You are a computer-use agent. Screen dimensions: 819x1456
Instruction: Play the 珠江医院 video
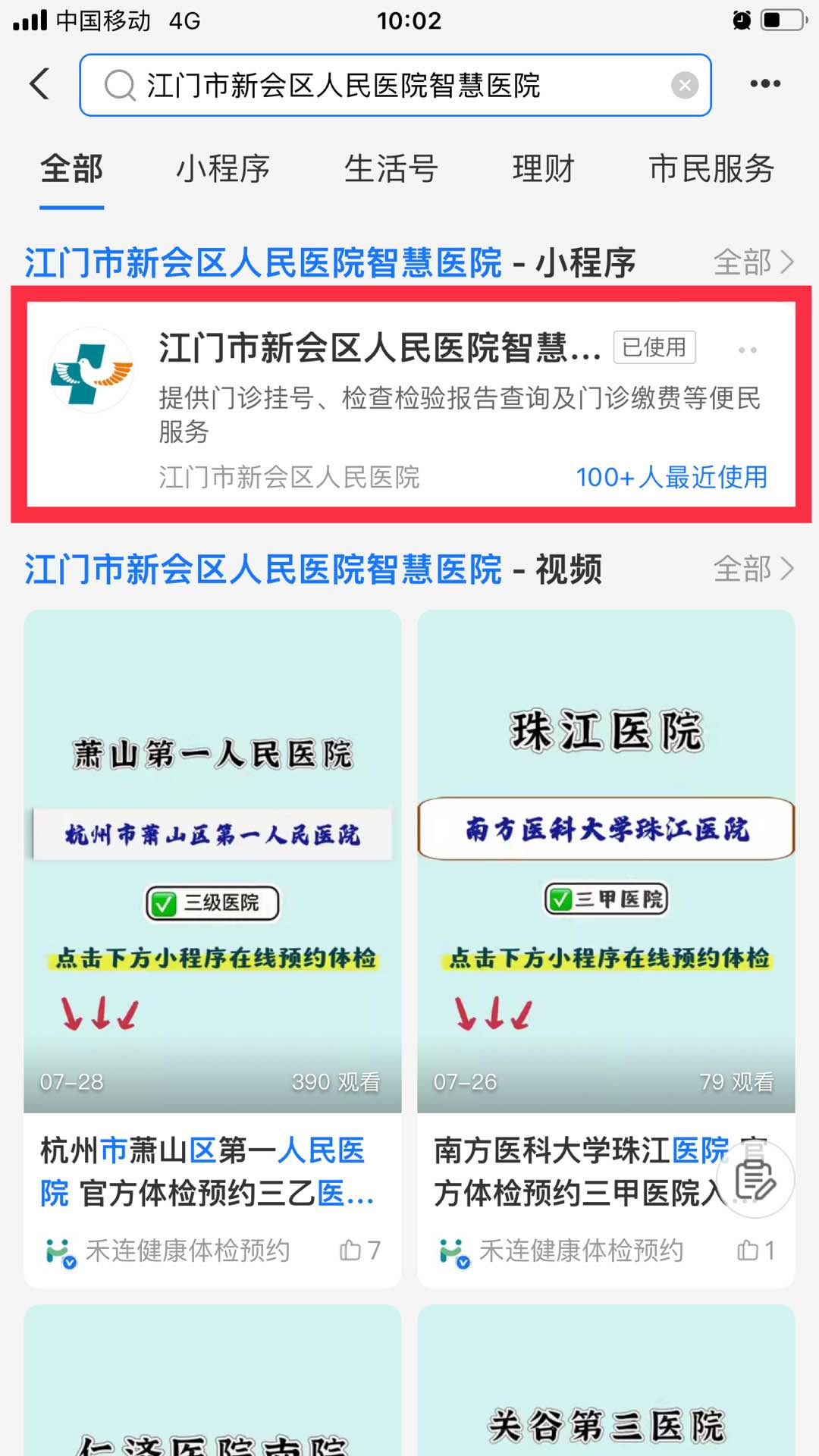605,861
